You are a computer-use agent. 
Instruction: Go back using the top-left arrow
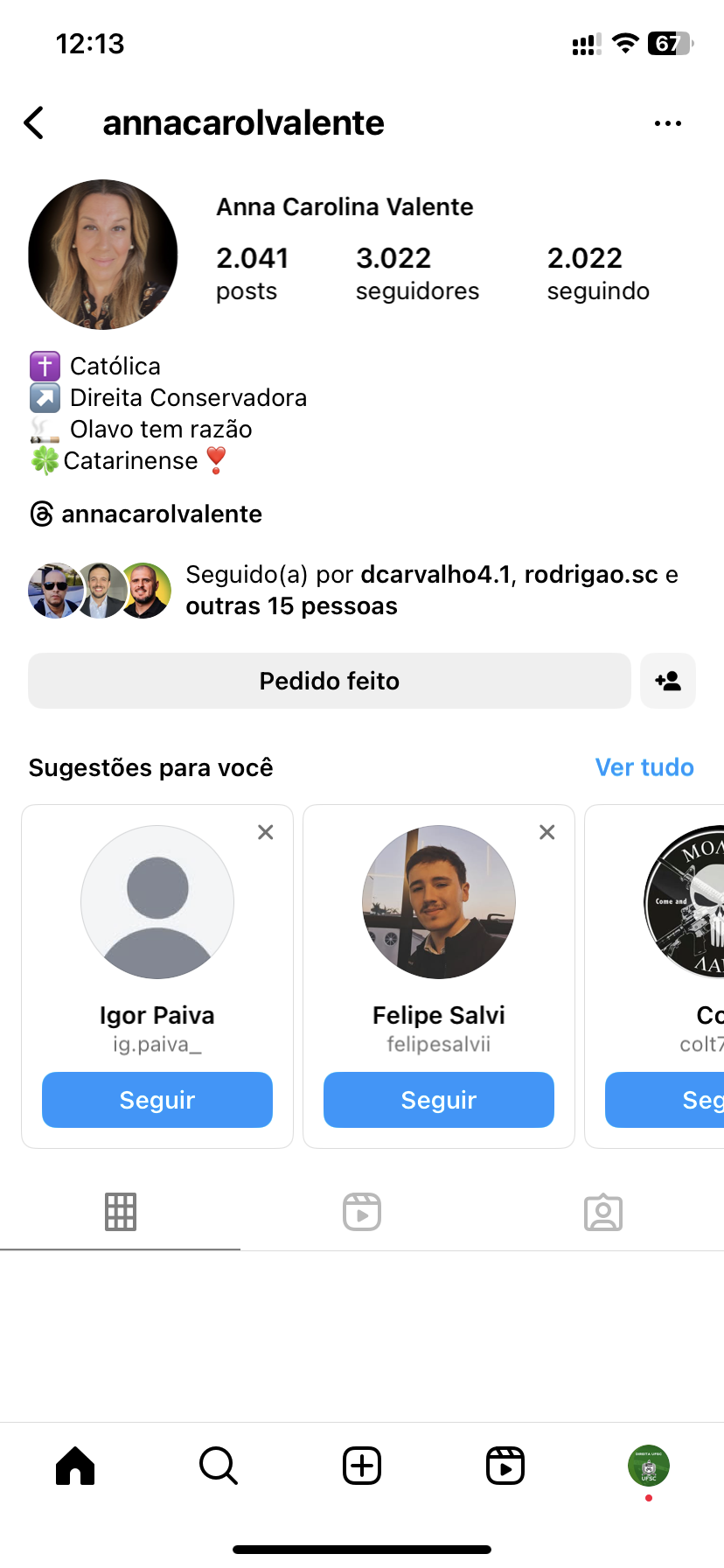pos(35,123)
